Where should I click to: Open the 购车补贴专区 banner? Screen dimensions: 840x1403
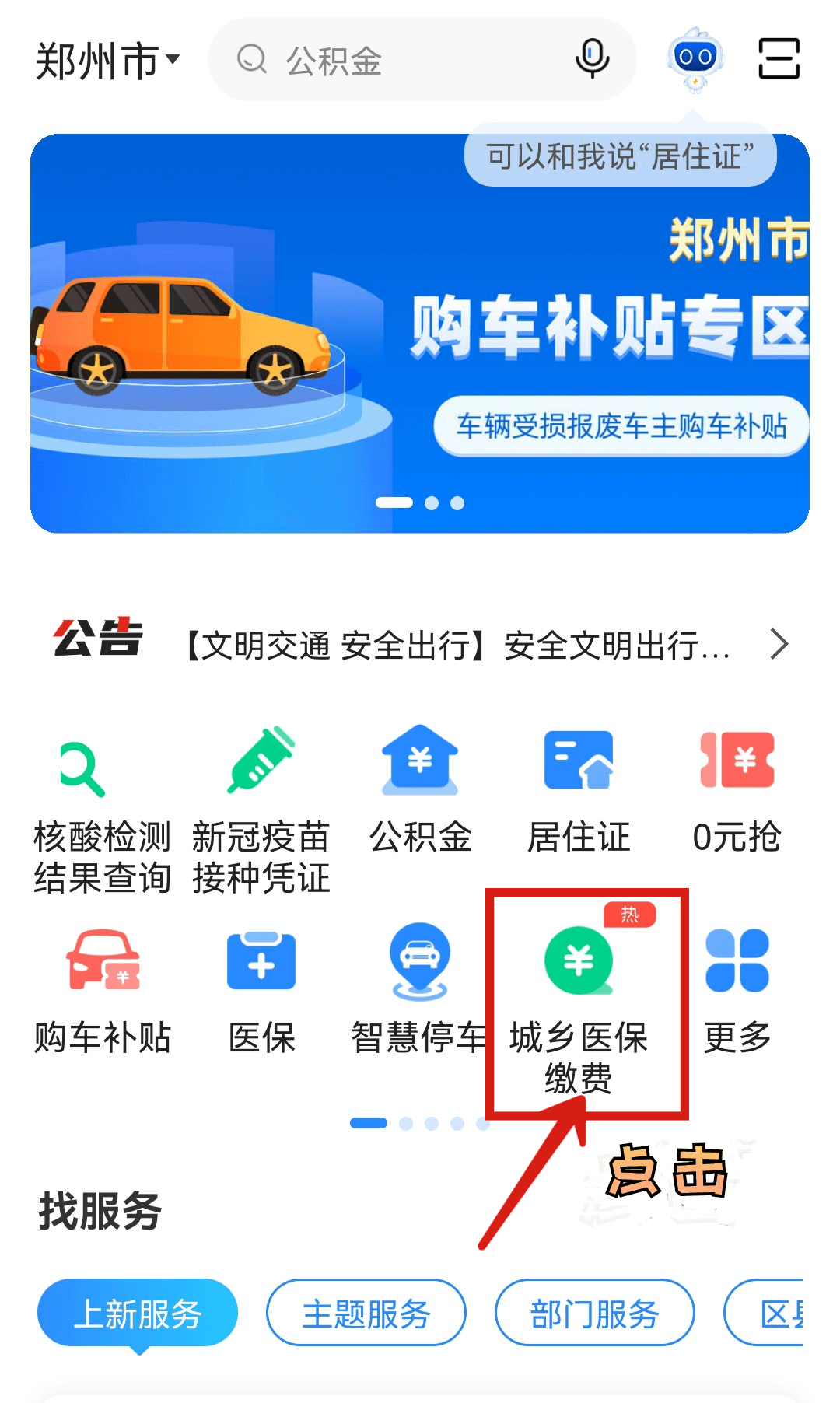(x=420, y=333)
